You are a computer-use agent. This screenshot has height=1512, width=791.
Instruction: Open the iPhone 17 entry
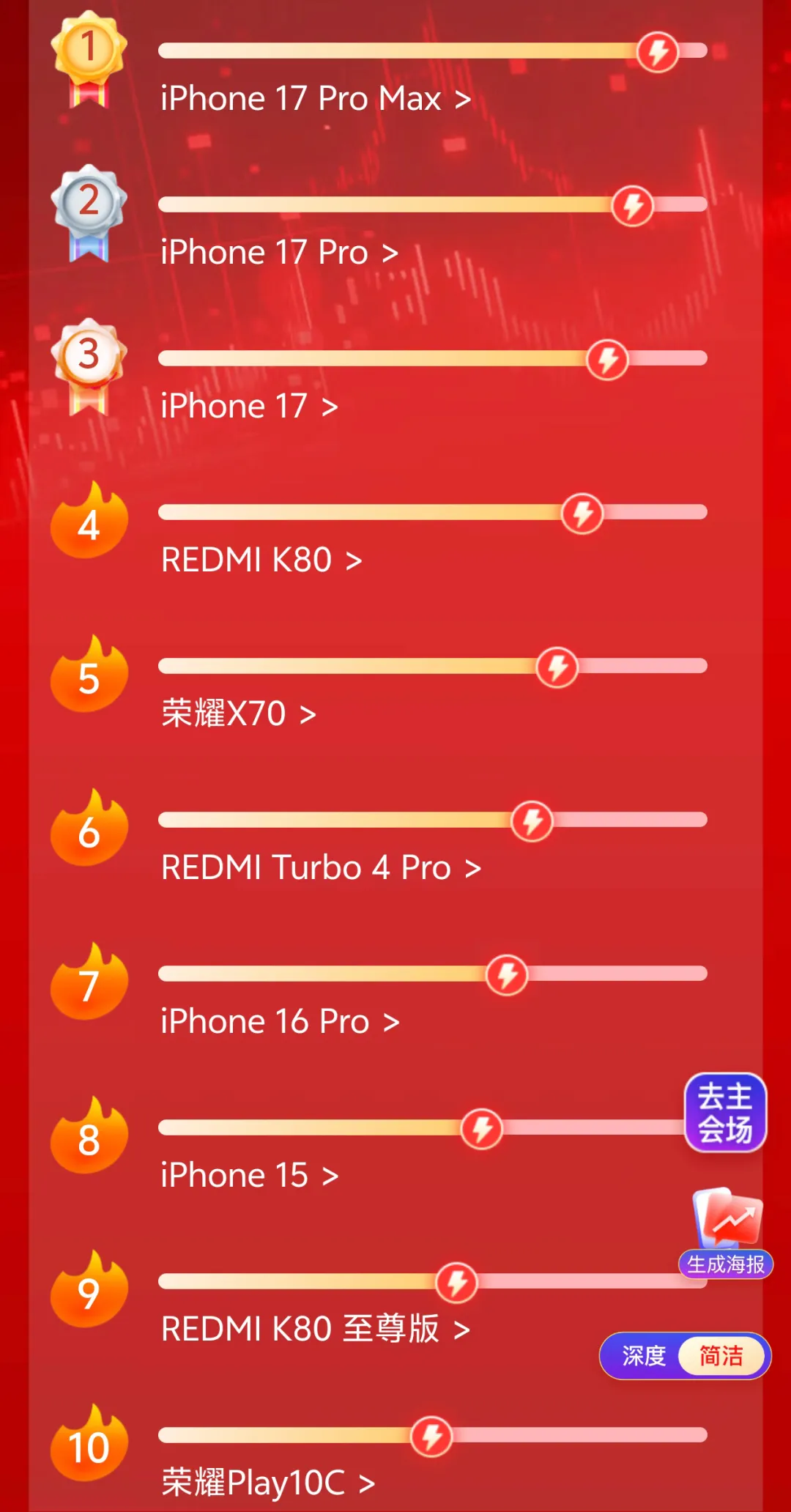[x=249, y=407]
